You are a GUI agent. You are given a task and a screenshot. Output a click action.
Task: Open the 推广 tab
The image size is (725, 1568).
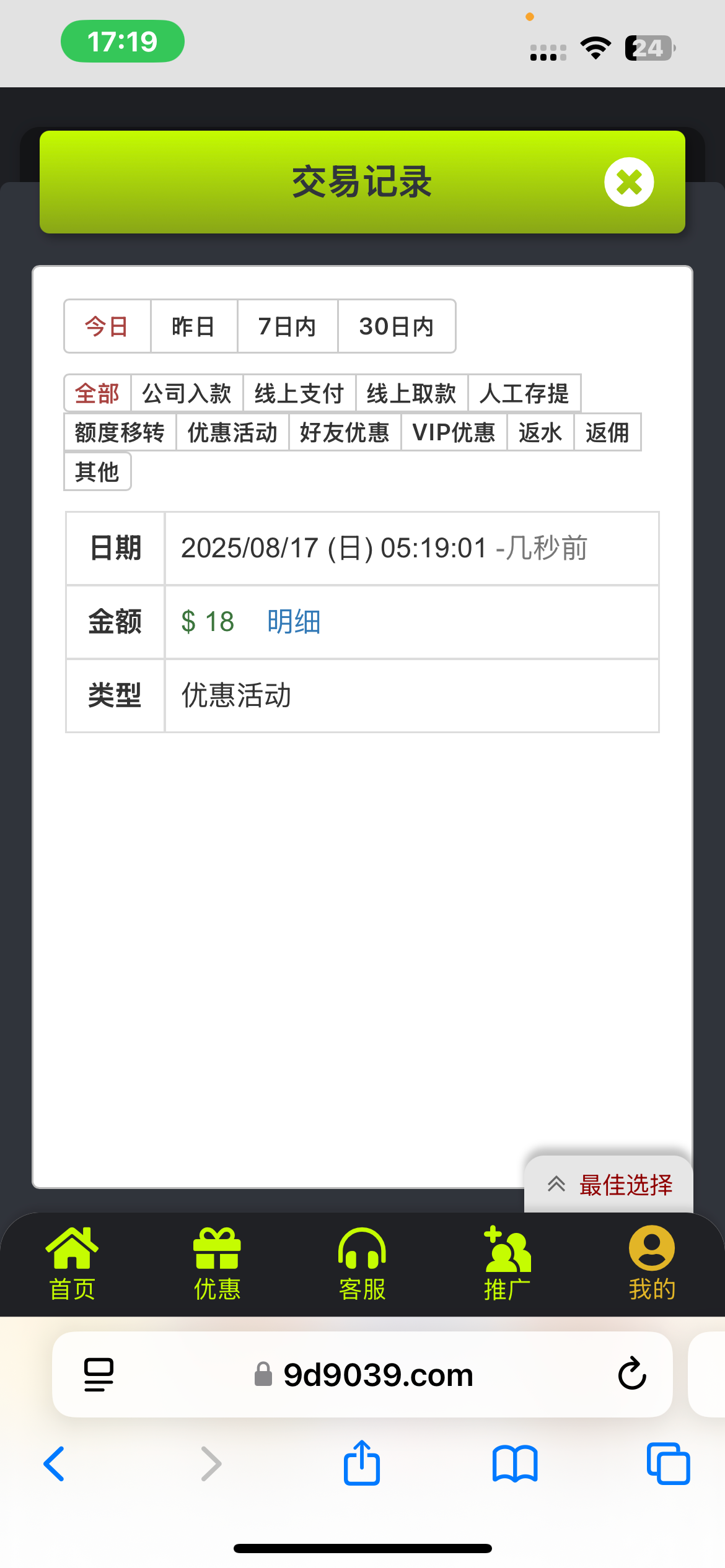(x=507, y=1263)
